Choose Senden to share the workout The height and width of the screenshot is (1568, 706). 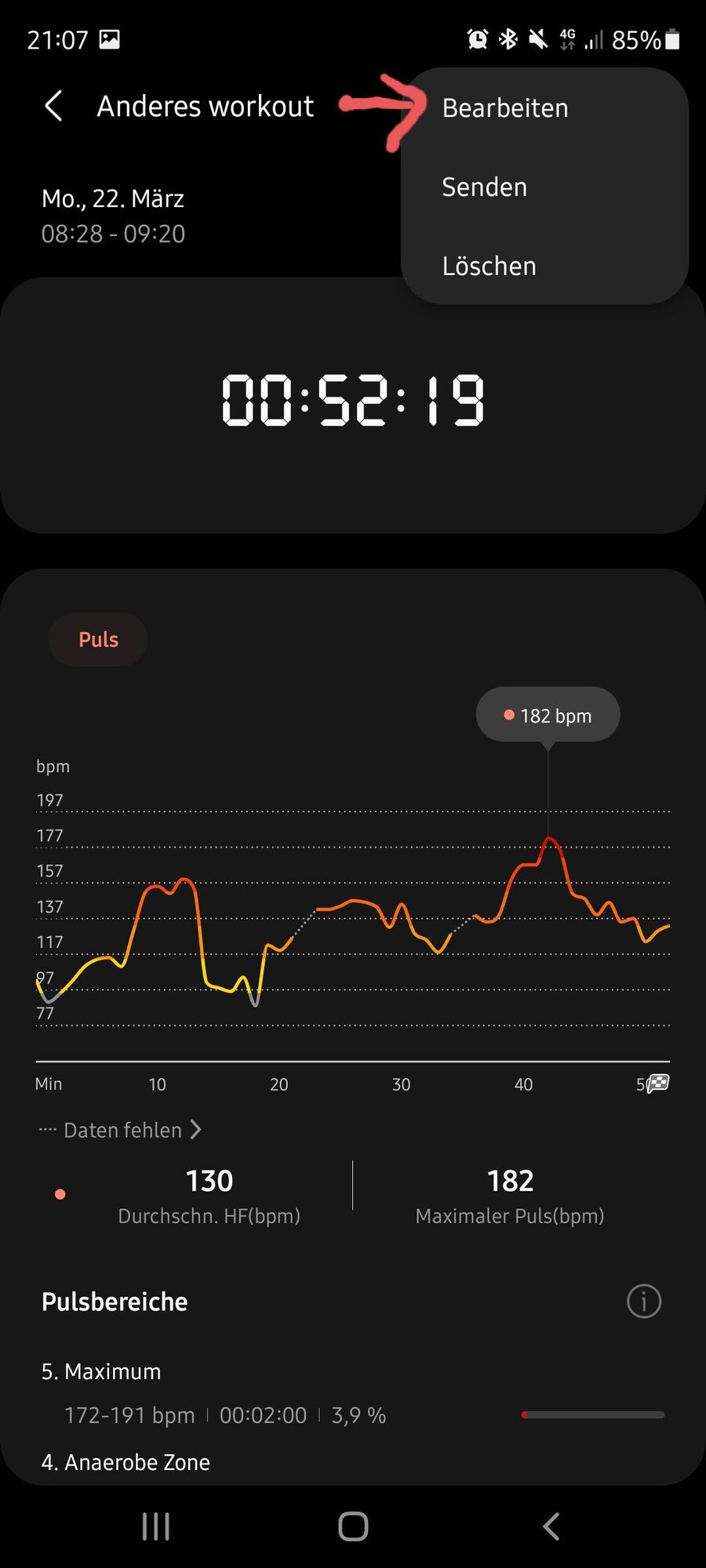[x=484, y=187]
